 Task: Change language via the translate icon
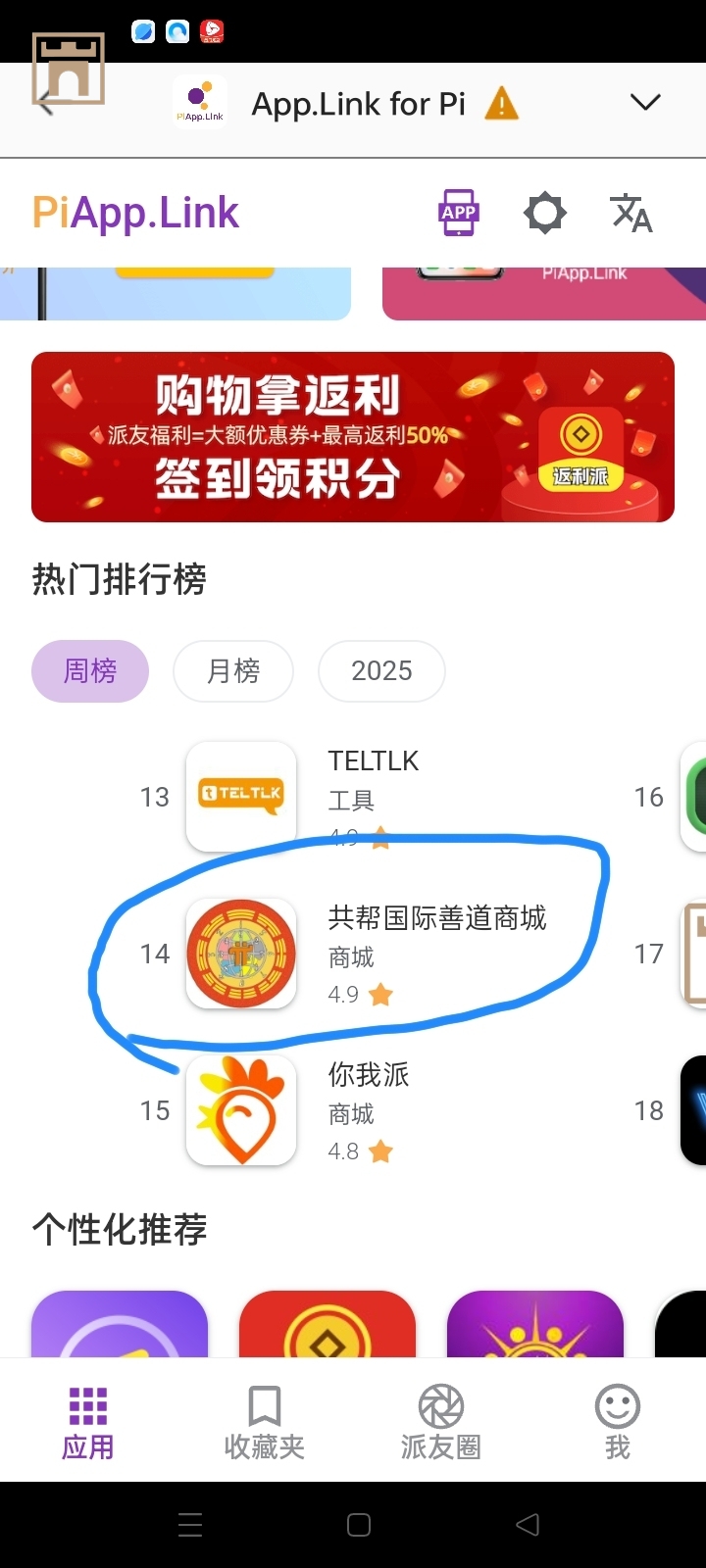tap(630, 213)
